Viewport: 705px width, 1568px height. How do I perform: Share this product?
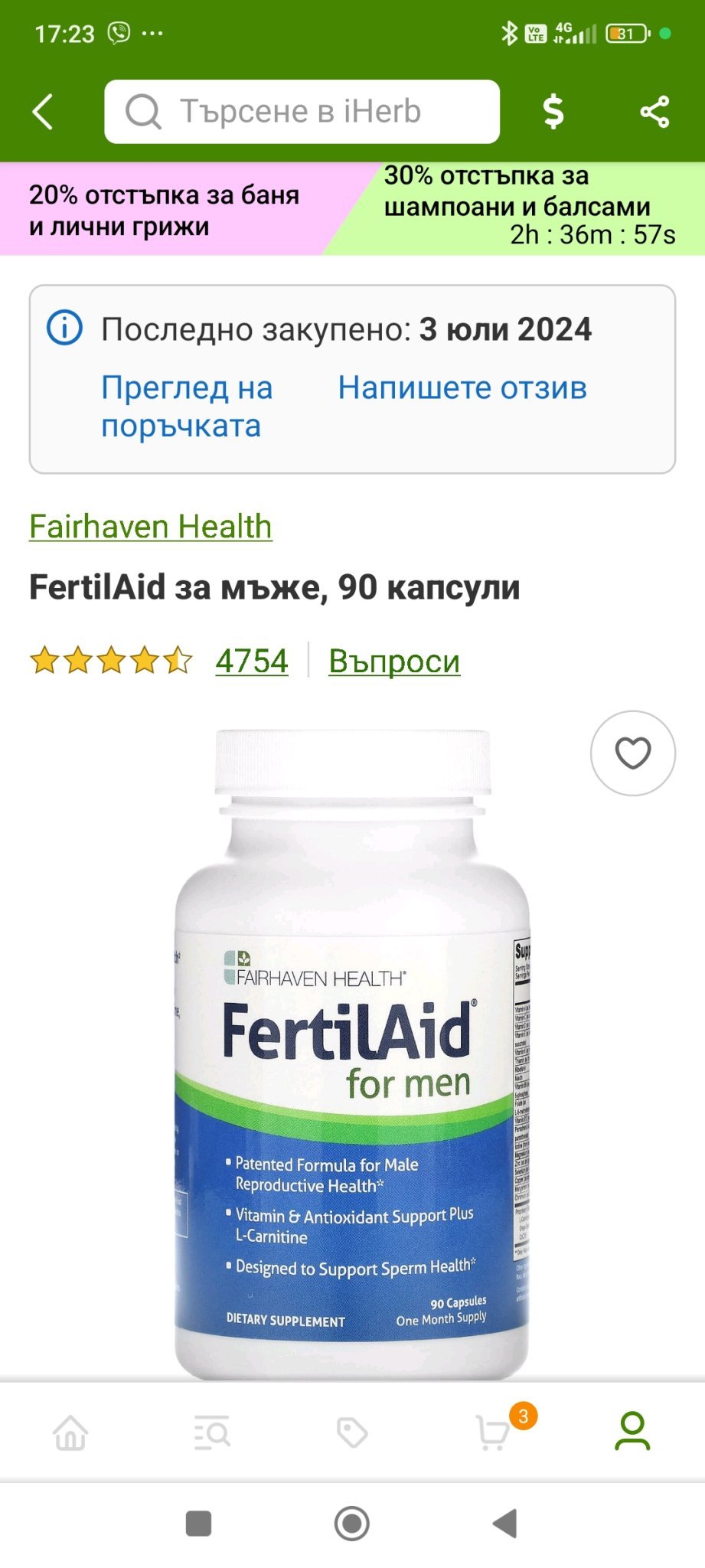pyautogui.click(x=654, y=112)
